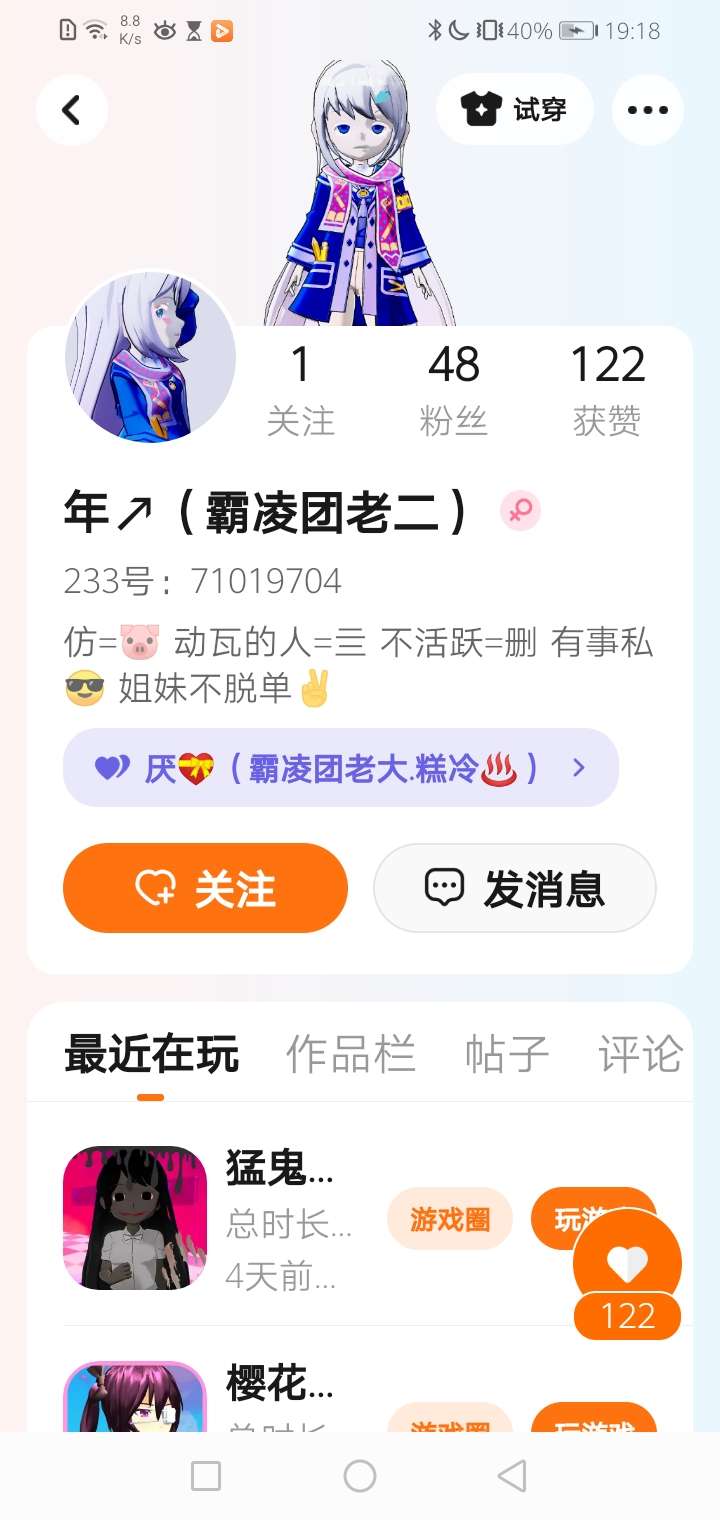Tap the 试穿 try-on button

point(515,109)
